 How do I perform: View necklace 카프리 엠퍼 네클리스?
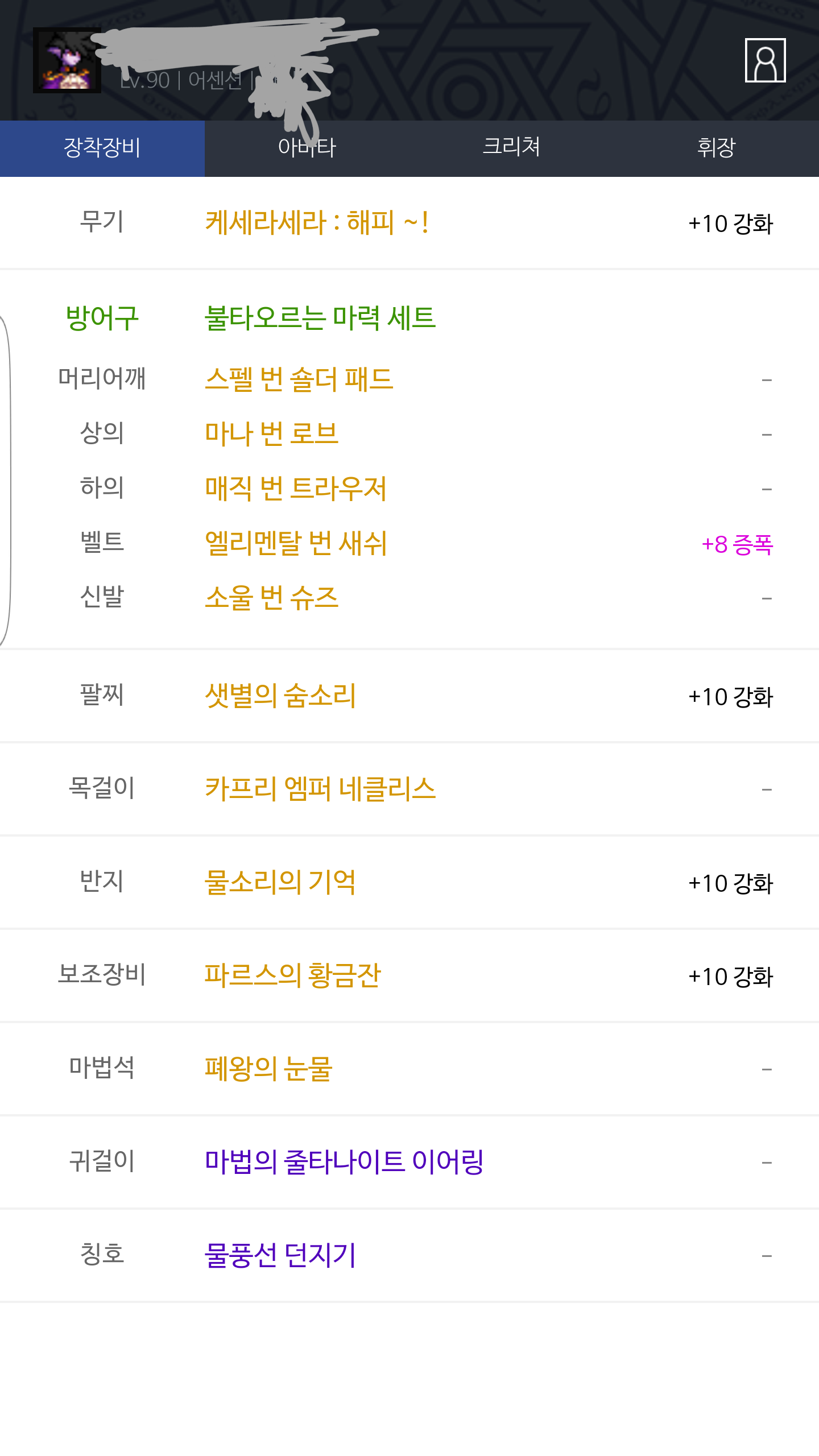(x=320, y=789)
